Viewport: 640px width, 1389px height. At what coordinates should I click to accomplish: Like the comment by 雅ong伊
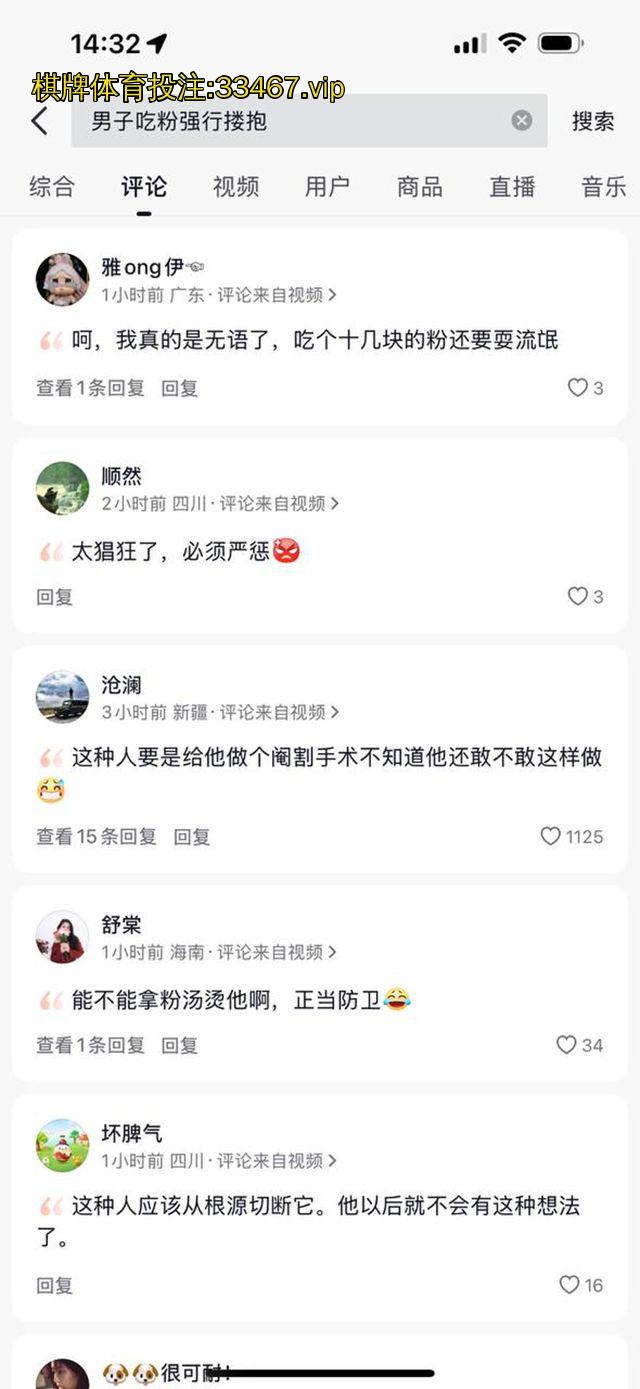[x=577, y=388]
